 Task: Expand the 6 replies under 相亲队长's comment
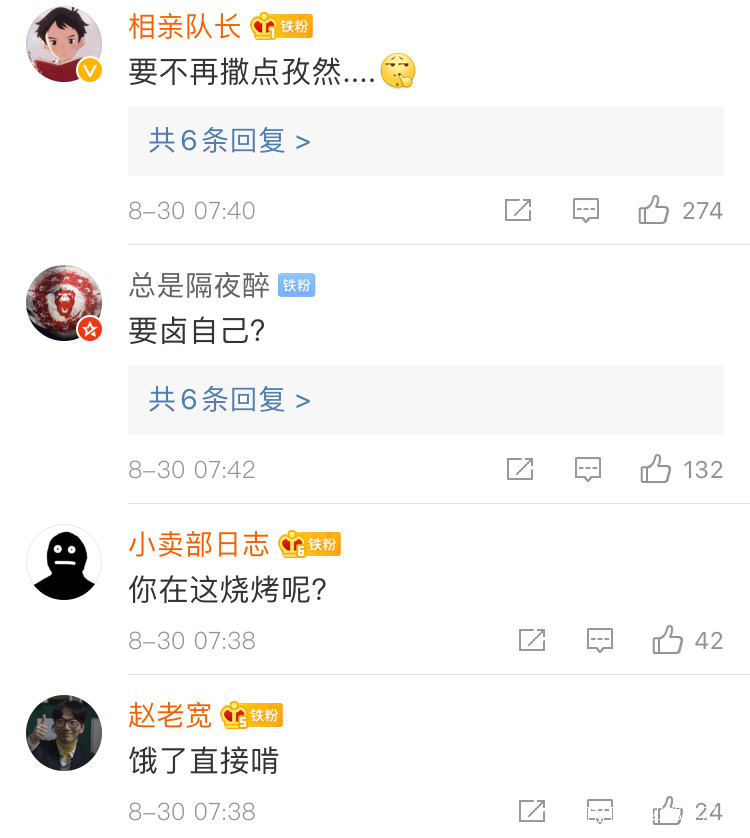[x=229, y=141]
